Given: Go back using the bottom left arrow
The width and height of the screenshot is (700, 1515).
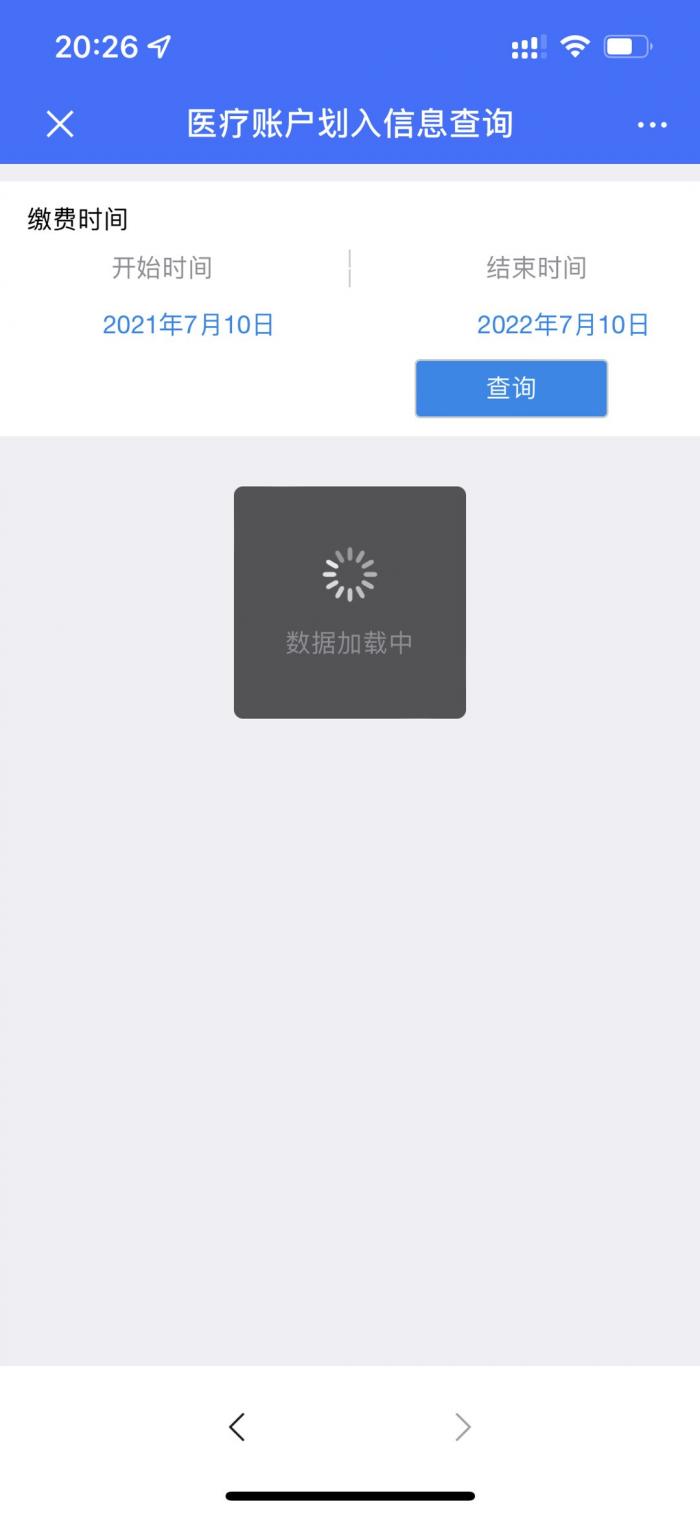Looking at the screenshot, I should point(237,1426).
